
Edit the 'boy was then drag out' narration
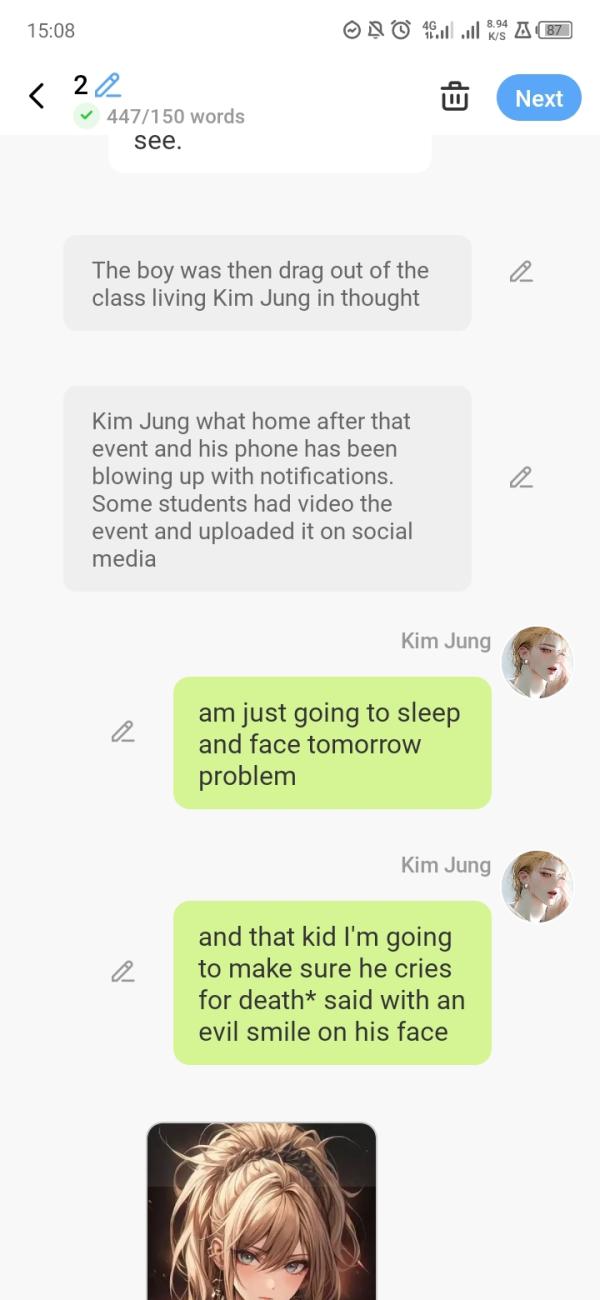(520, 272)
